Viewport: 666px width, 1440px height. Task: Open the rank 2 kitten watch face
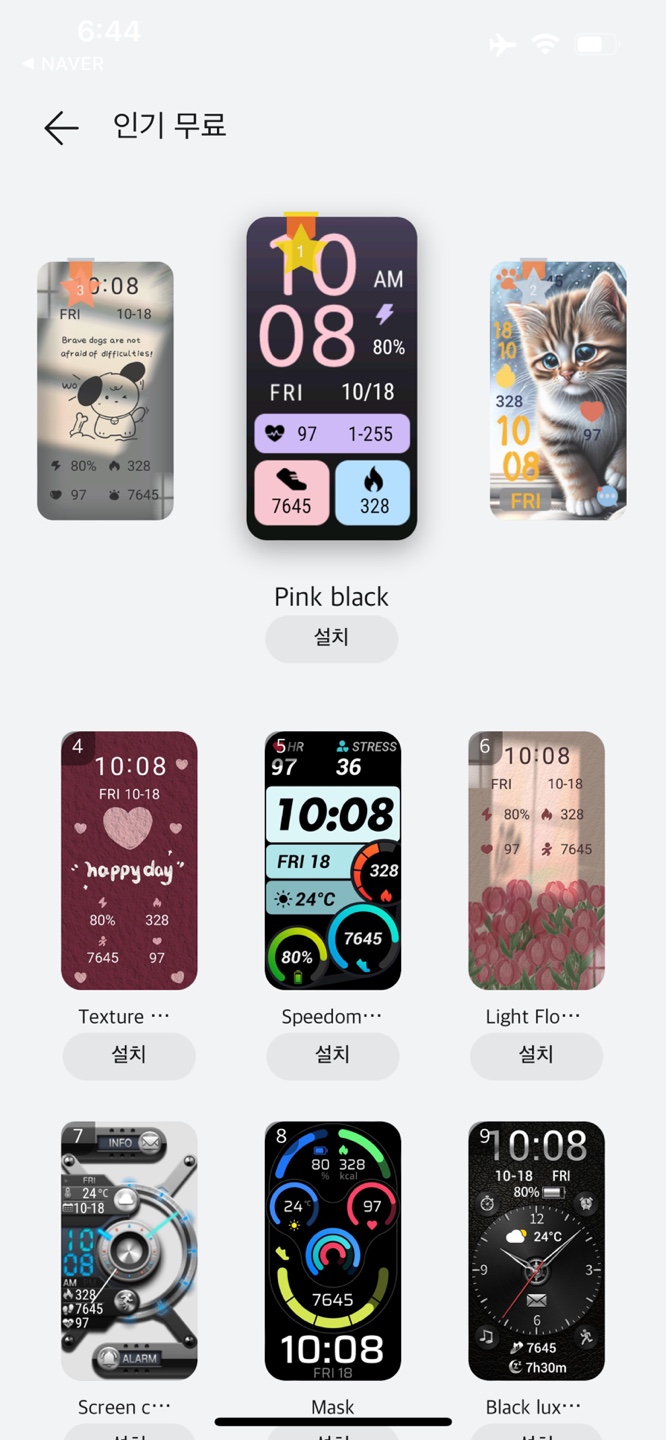(558, 391)
